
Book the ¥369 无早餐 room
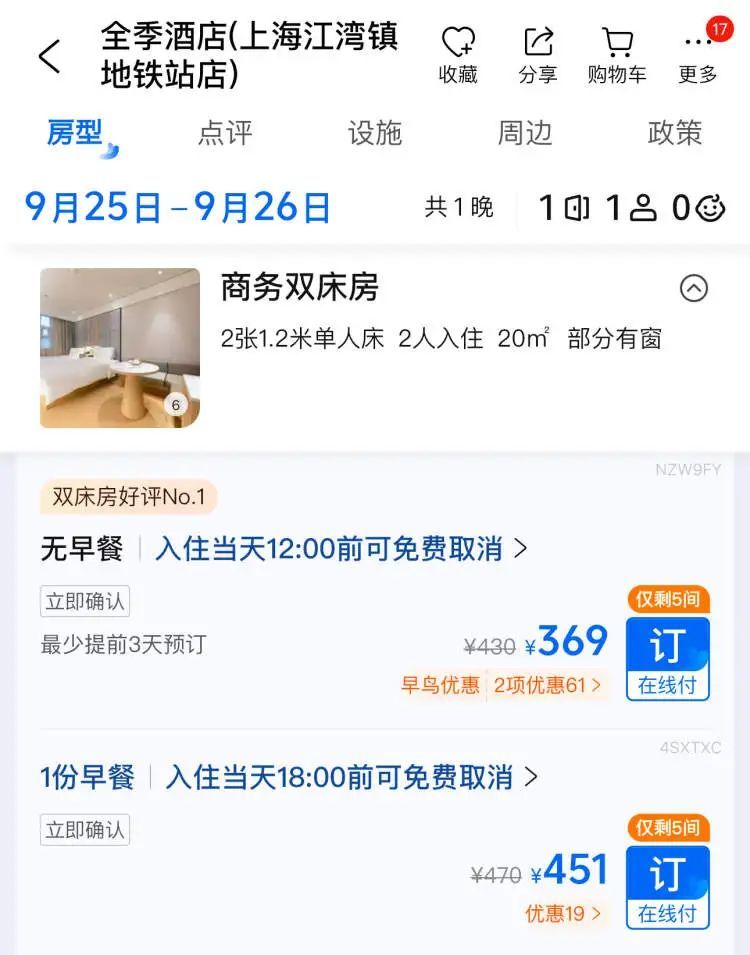tap(667, 657)
